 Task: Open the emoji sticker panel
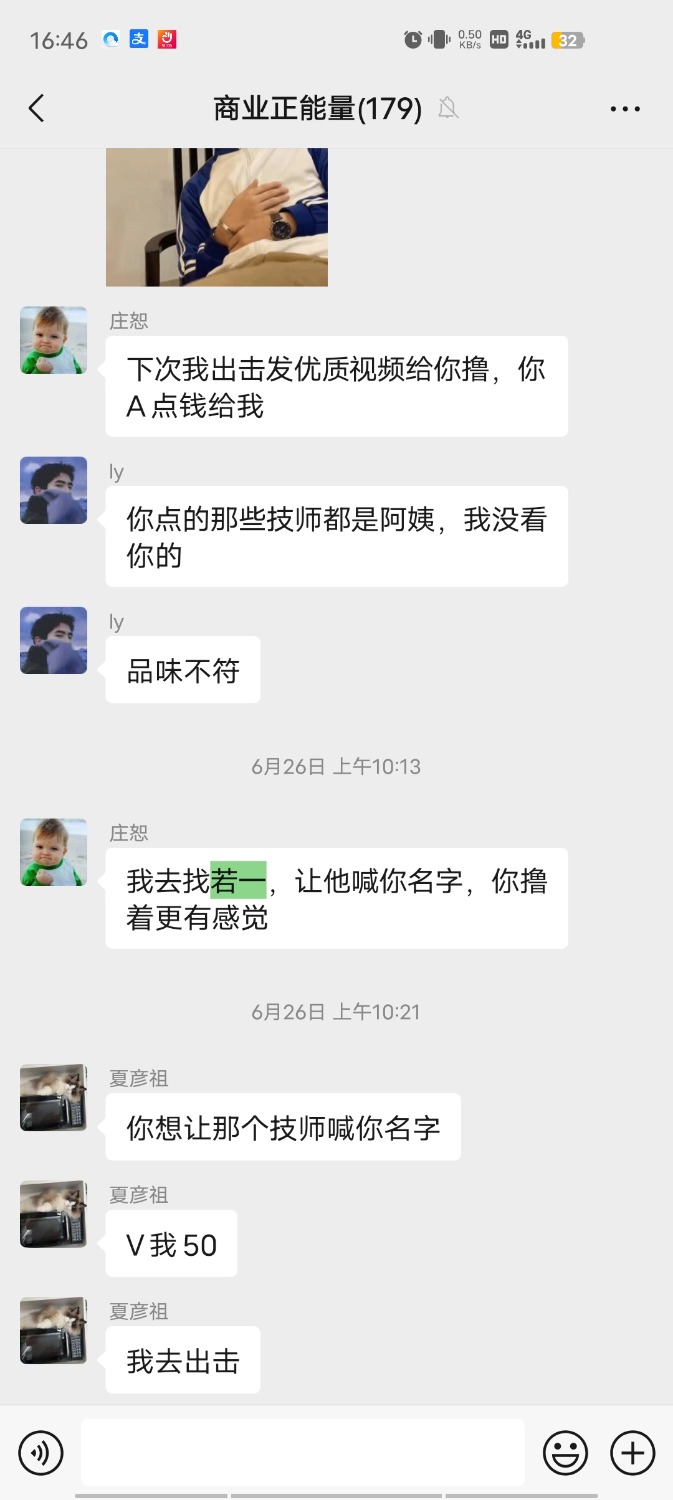tap(565, 1453)
